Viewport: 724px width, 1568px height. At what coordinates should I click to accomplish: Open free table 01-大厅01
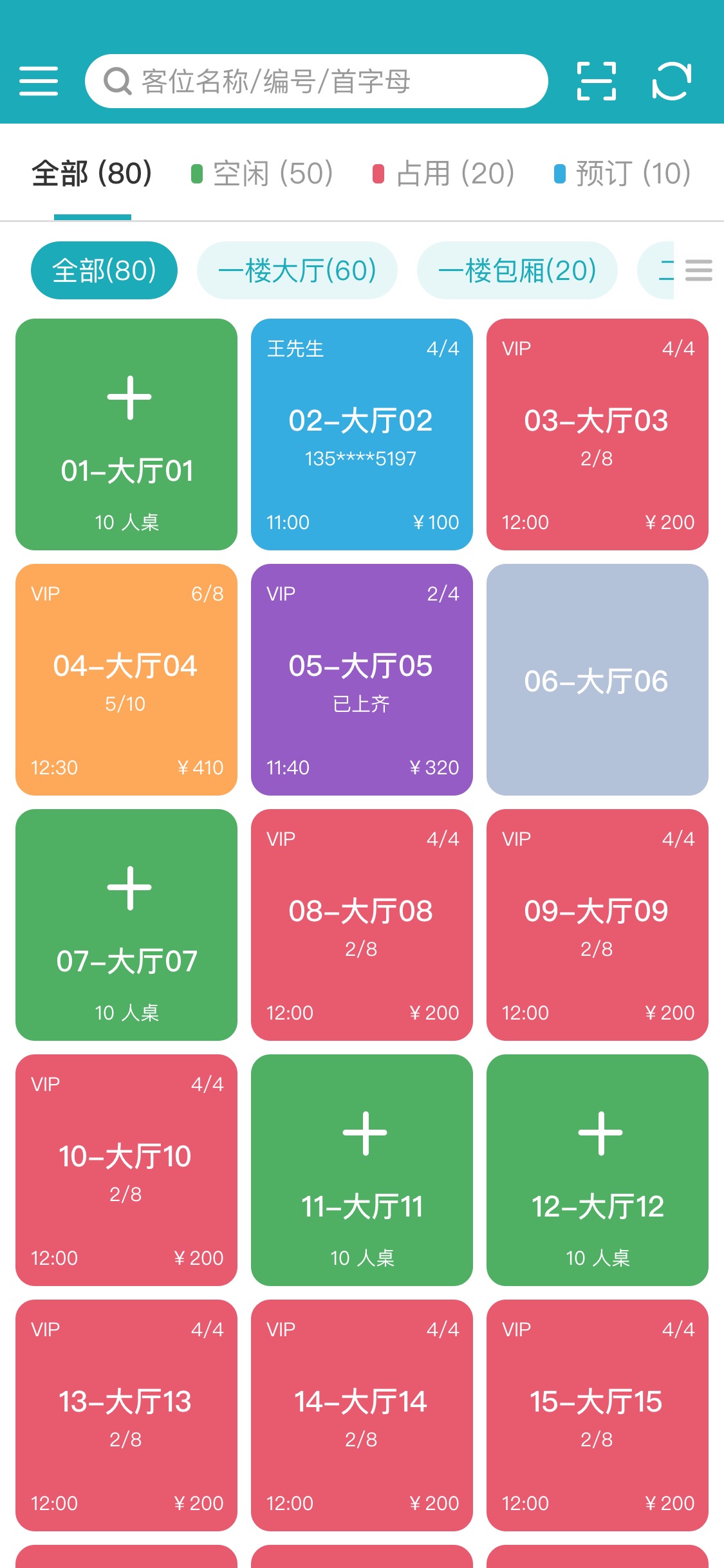coord(126,434)
